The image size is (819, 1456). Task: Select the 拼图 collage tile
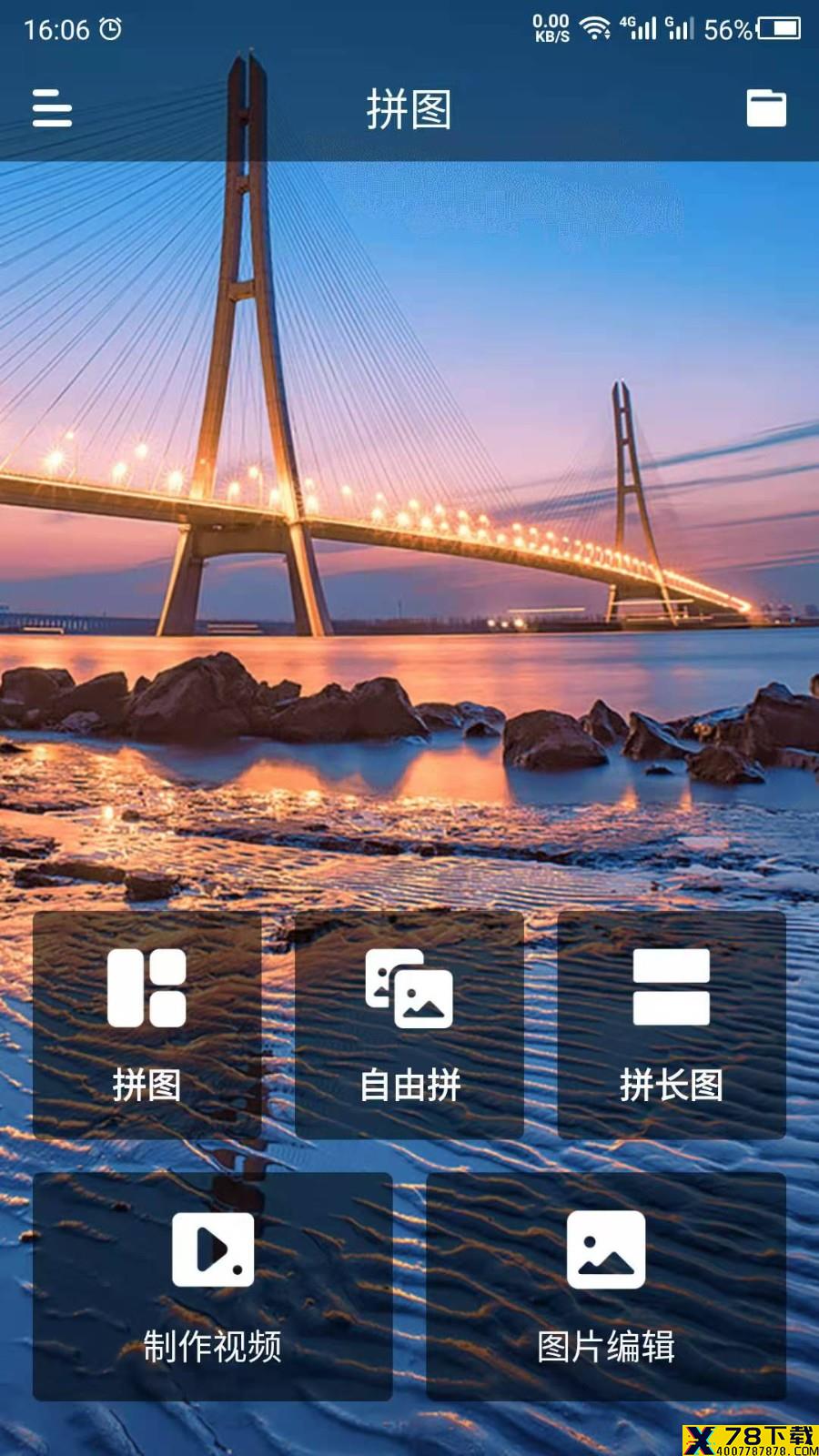click(147, 1025)
